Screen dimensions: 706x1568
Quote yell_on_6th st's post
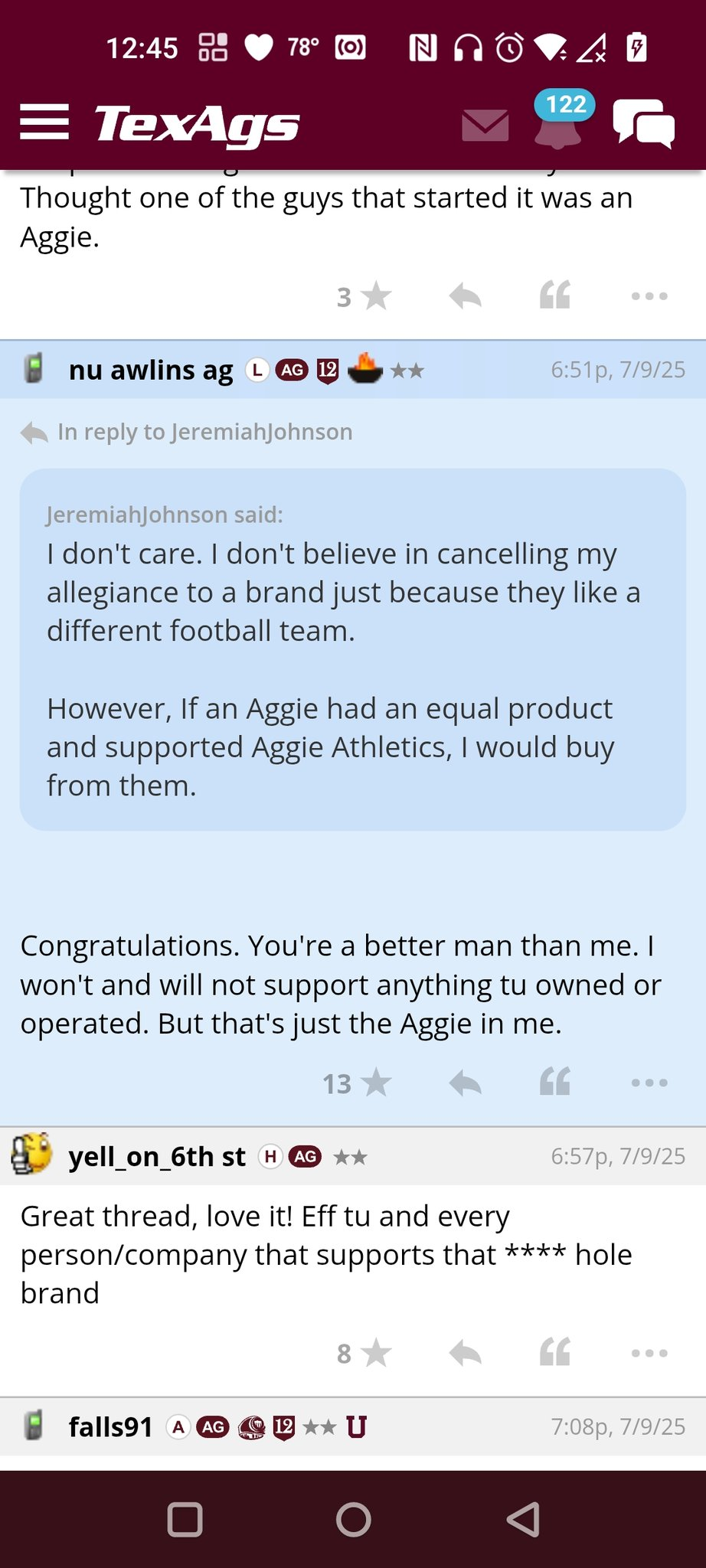555,1353
